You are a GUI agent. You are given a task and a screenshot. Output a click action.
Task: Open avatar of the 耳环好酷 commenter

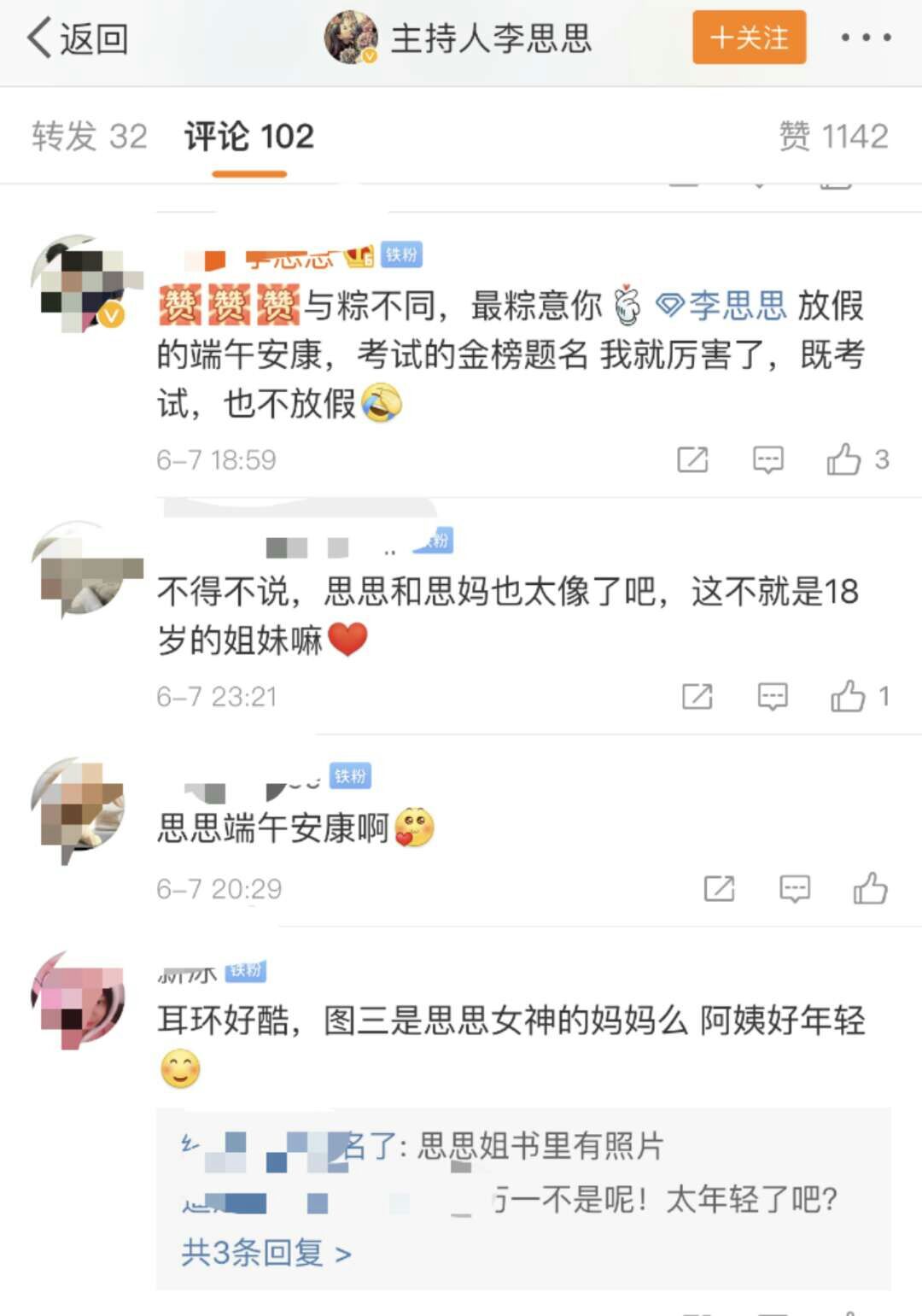pyautogui.click(x=79, y=999)
